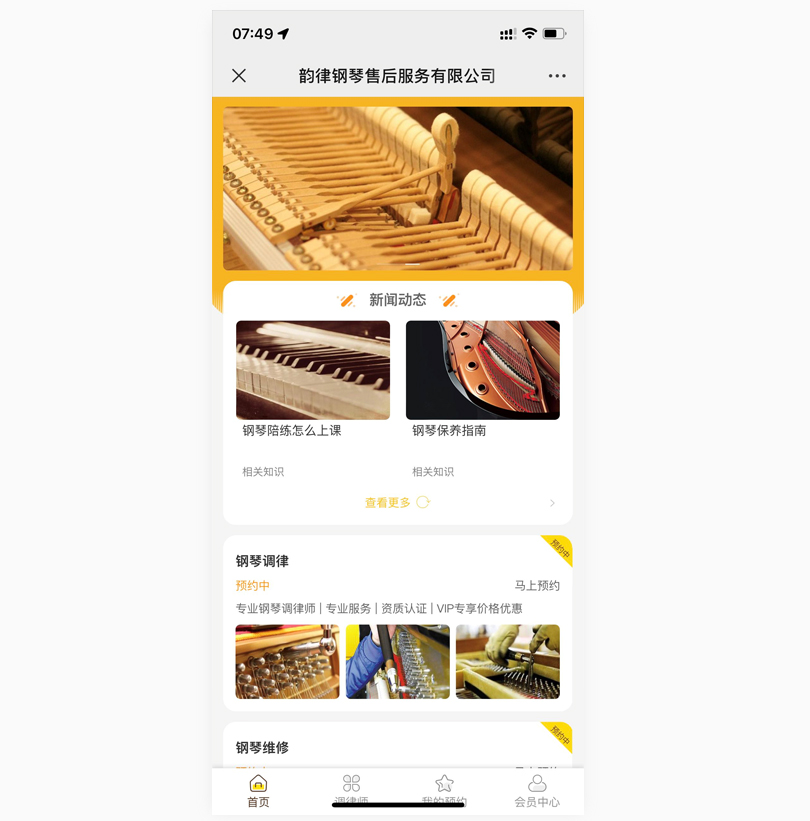
Task: Switch to the 我的预约 tab
Action: pos(444,790)
